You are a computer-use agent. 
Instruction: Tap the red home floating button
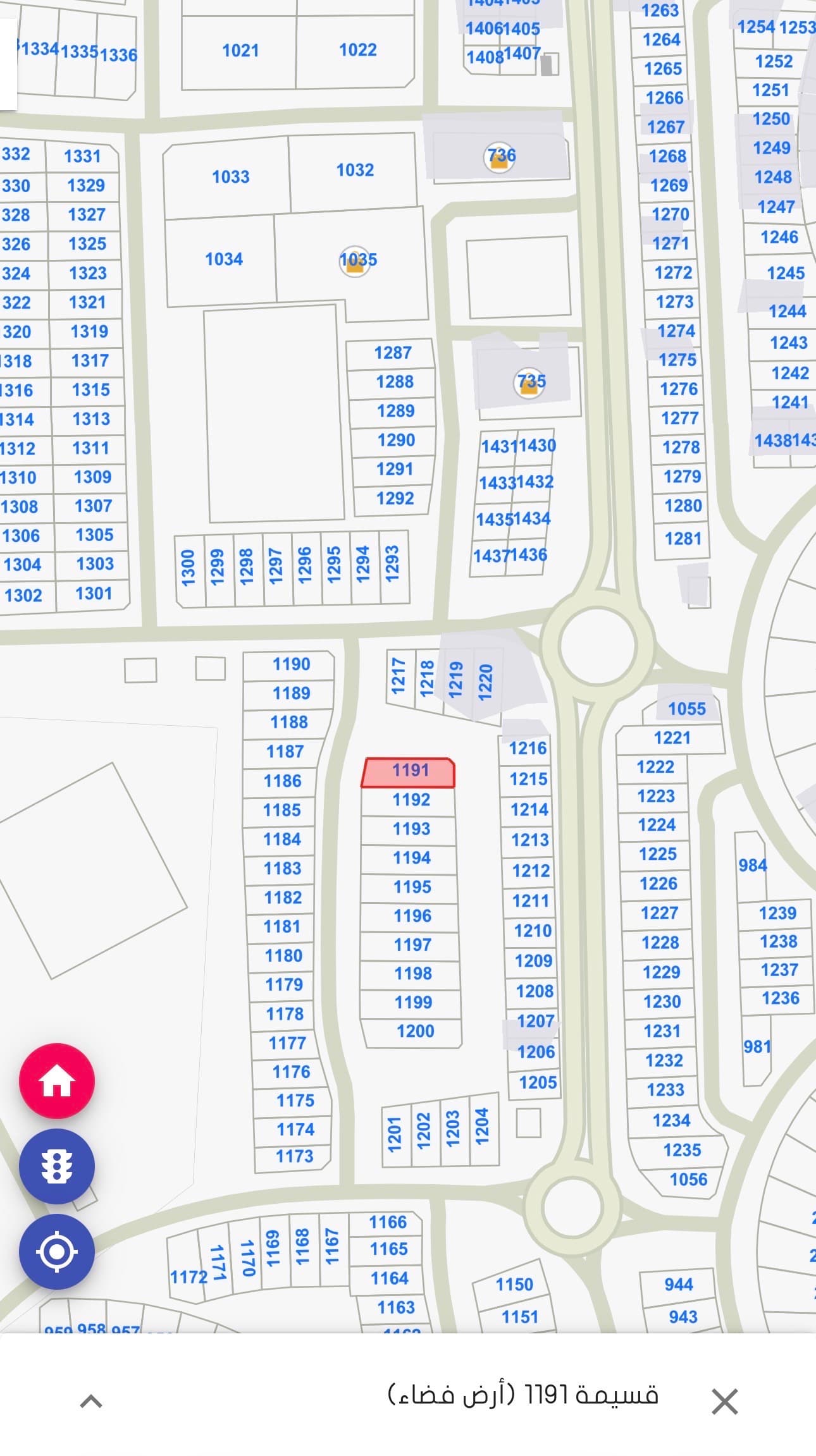tap(57, 1080)
